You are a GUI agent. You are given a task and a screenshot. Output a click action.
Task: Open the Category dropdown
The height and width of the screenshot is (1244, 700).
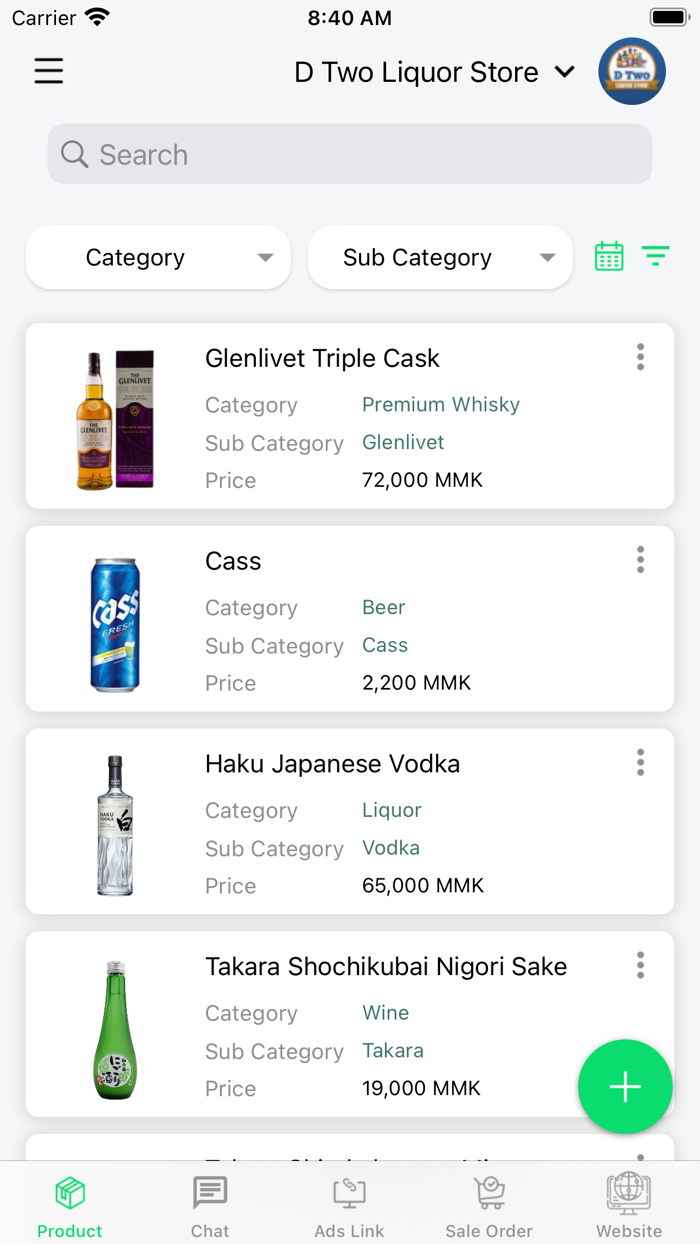click(x=158, y=257)
